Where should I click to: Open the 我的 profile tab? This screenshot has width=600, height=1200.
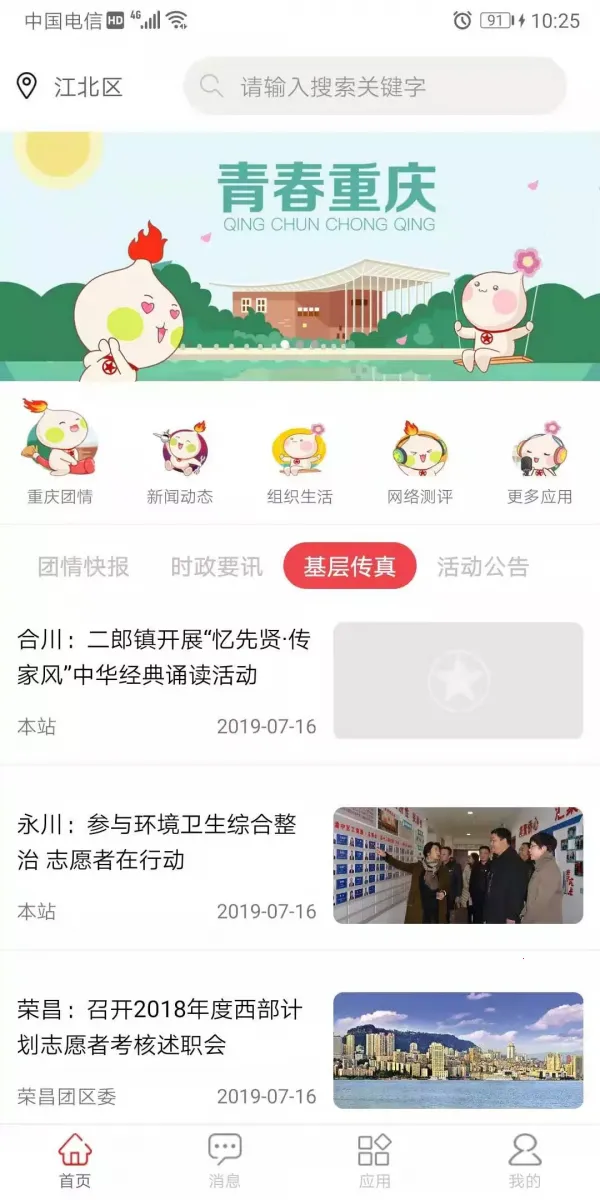tap(525, 1160)
